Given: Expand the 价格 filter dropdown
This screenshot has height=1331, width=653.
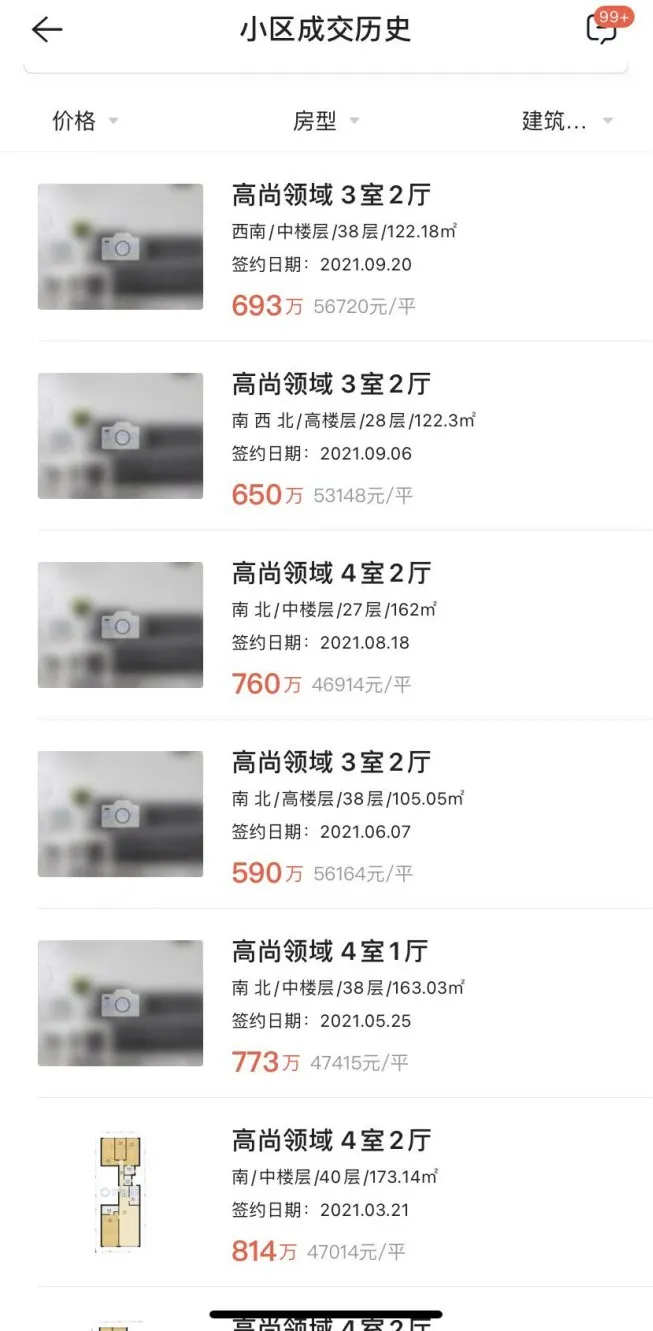Looking at the screenshot, I should [x=84, y=121].
